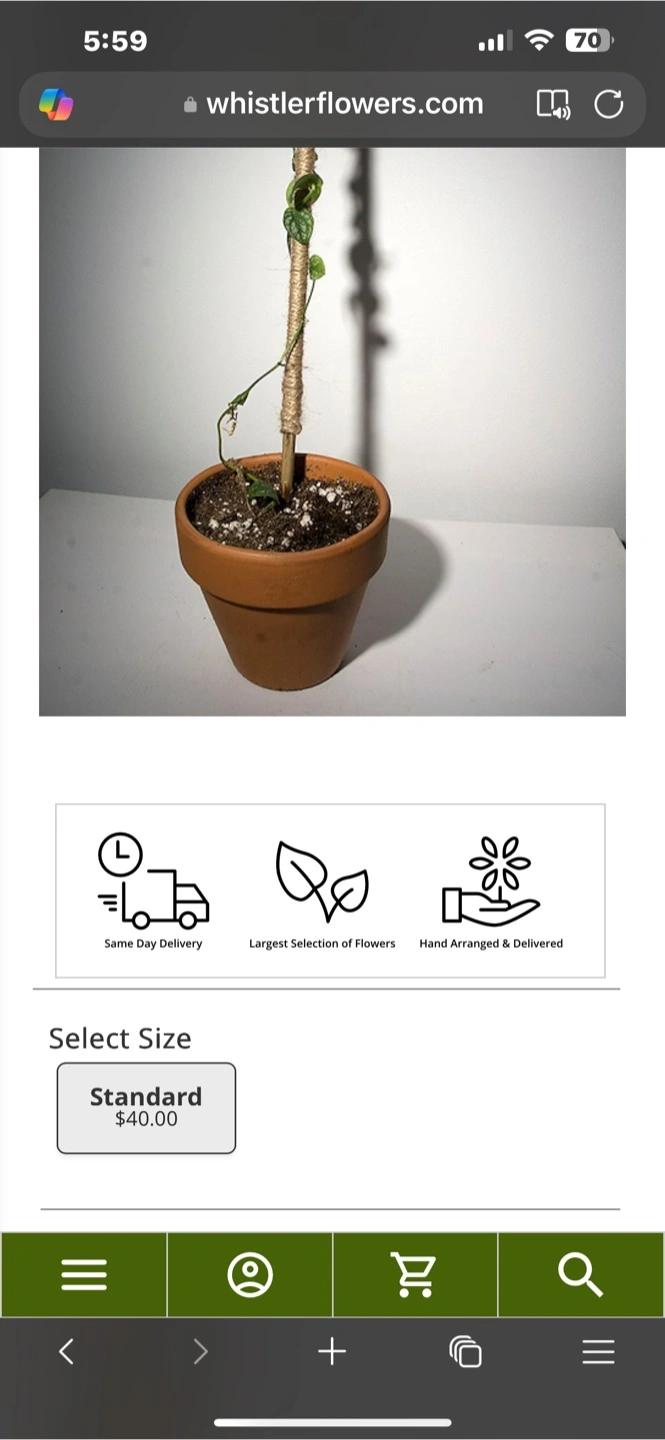Open the site hamburger menu
This screenshot has width=665, height=1440.
pyautogui.click(x=84, y=1275)
